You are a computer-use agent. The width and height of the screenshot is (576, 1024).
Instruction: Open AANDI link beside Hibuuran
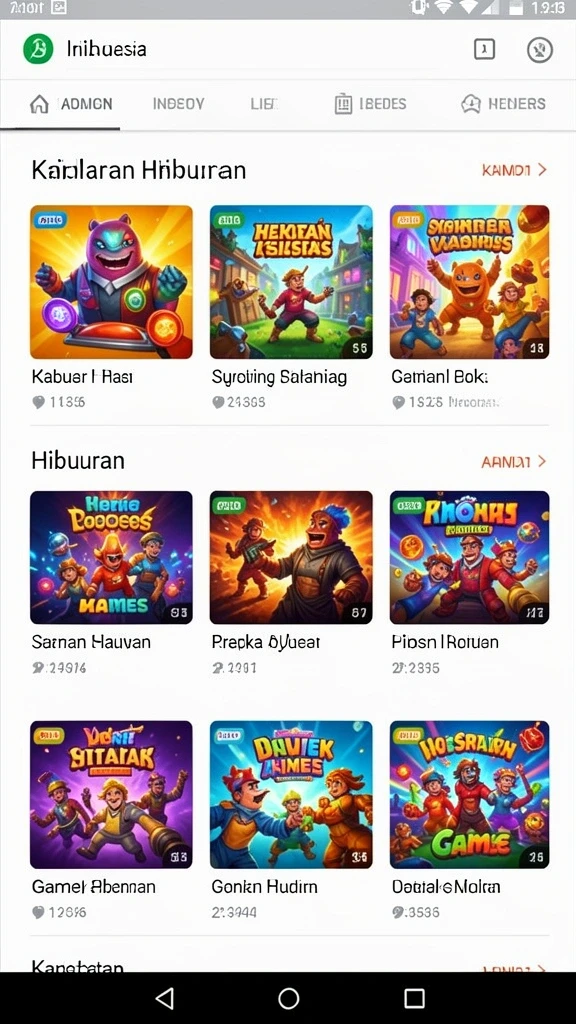point(514,462)
